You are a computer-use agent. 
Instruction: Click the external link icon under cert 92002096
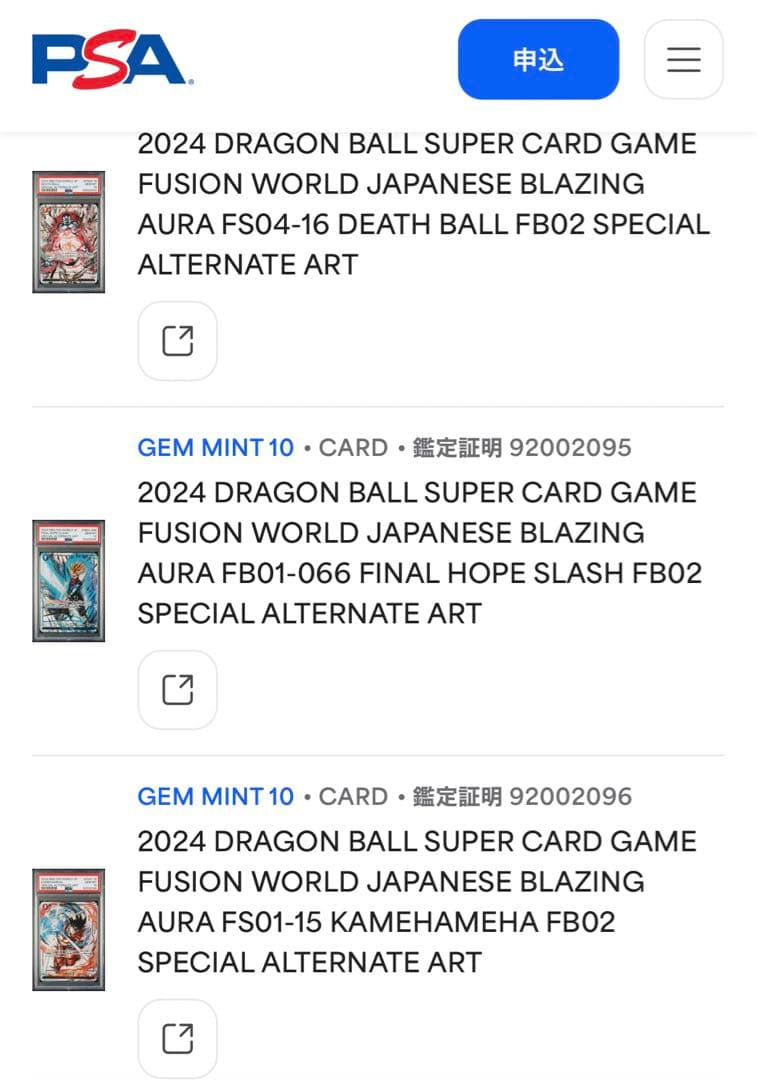click(177, 1038)
